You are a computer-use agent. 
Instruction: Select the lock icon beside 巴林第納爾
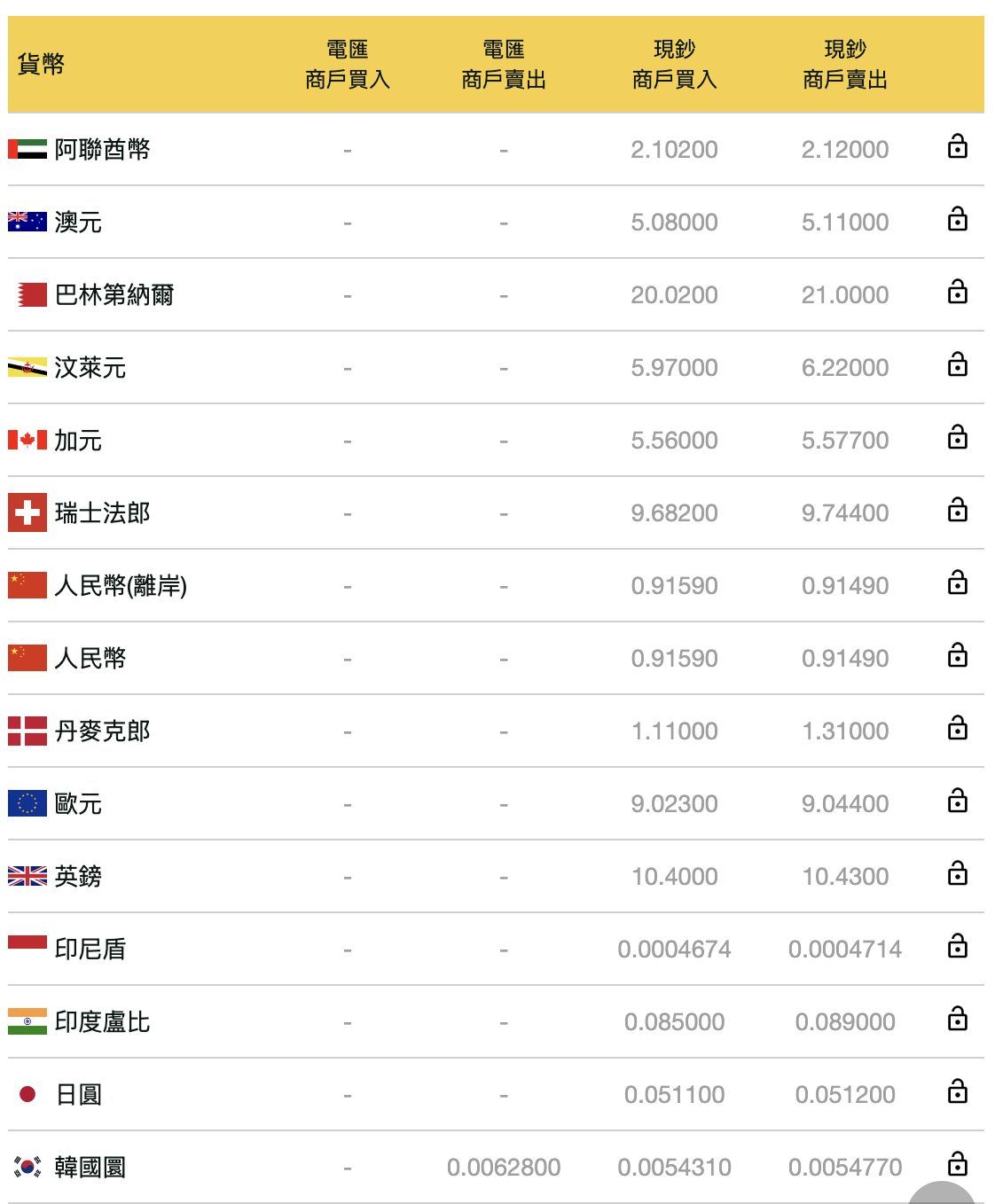tap(957, 293)
